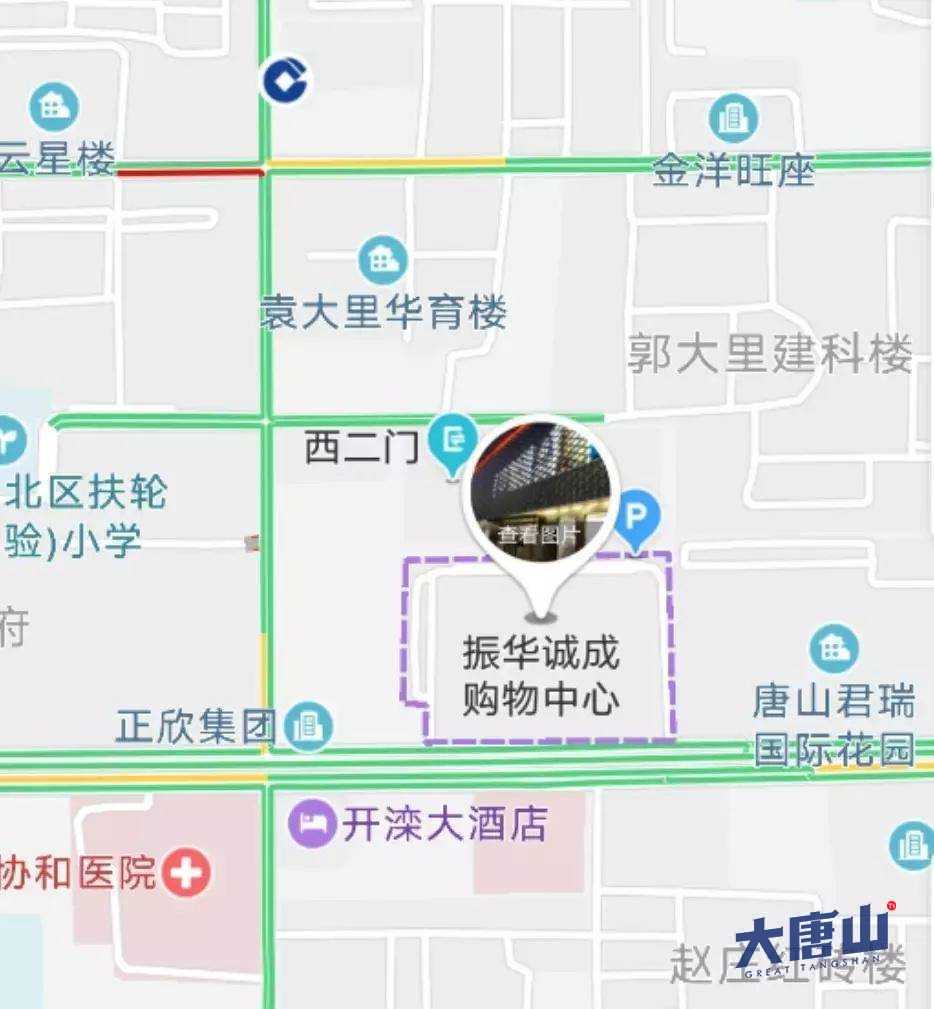Tap the 金洋旺座 building marker
Screen dimensions: 934x1009
click(734, 119)
